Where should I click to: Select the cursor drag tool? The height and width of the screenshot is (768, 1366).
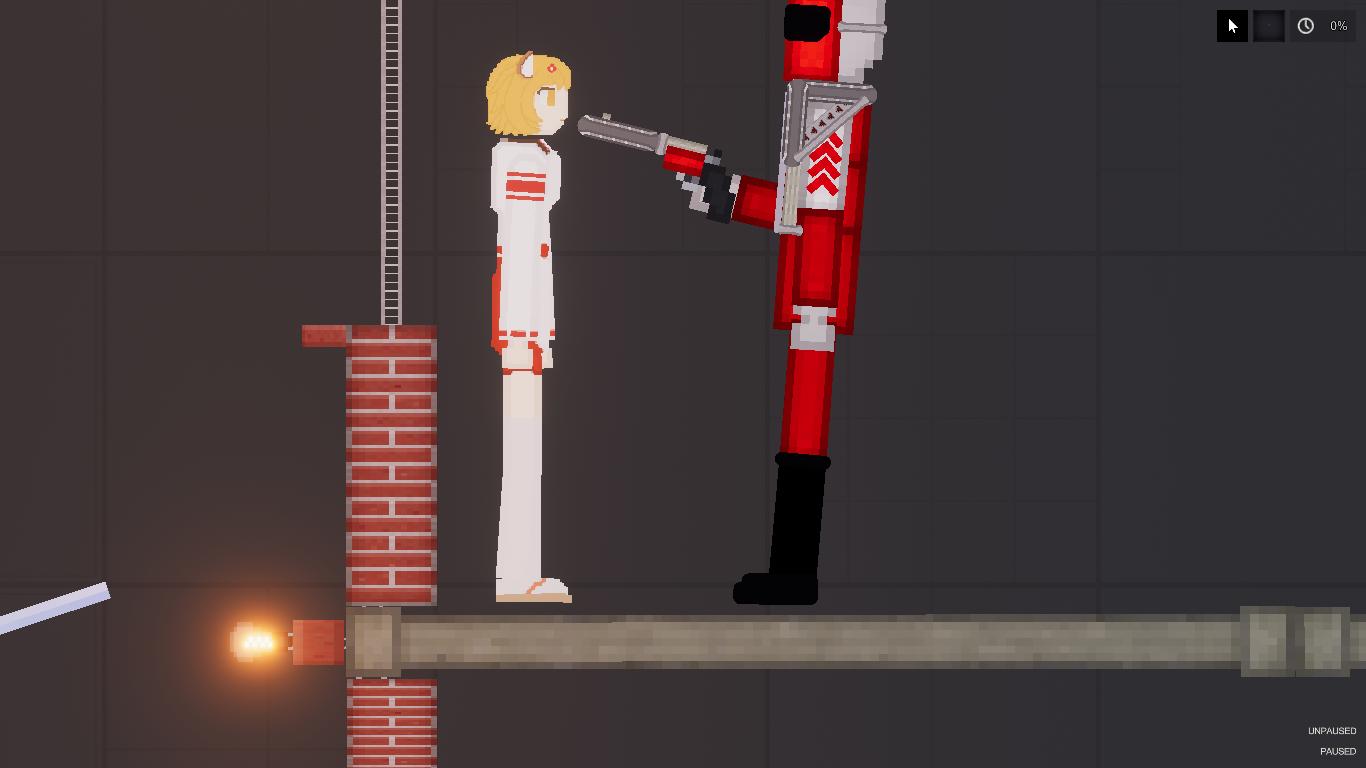tap(1232, 26)
